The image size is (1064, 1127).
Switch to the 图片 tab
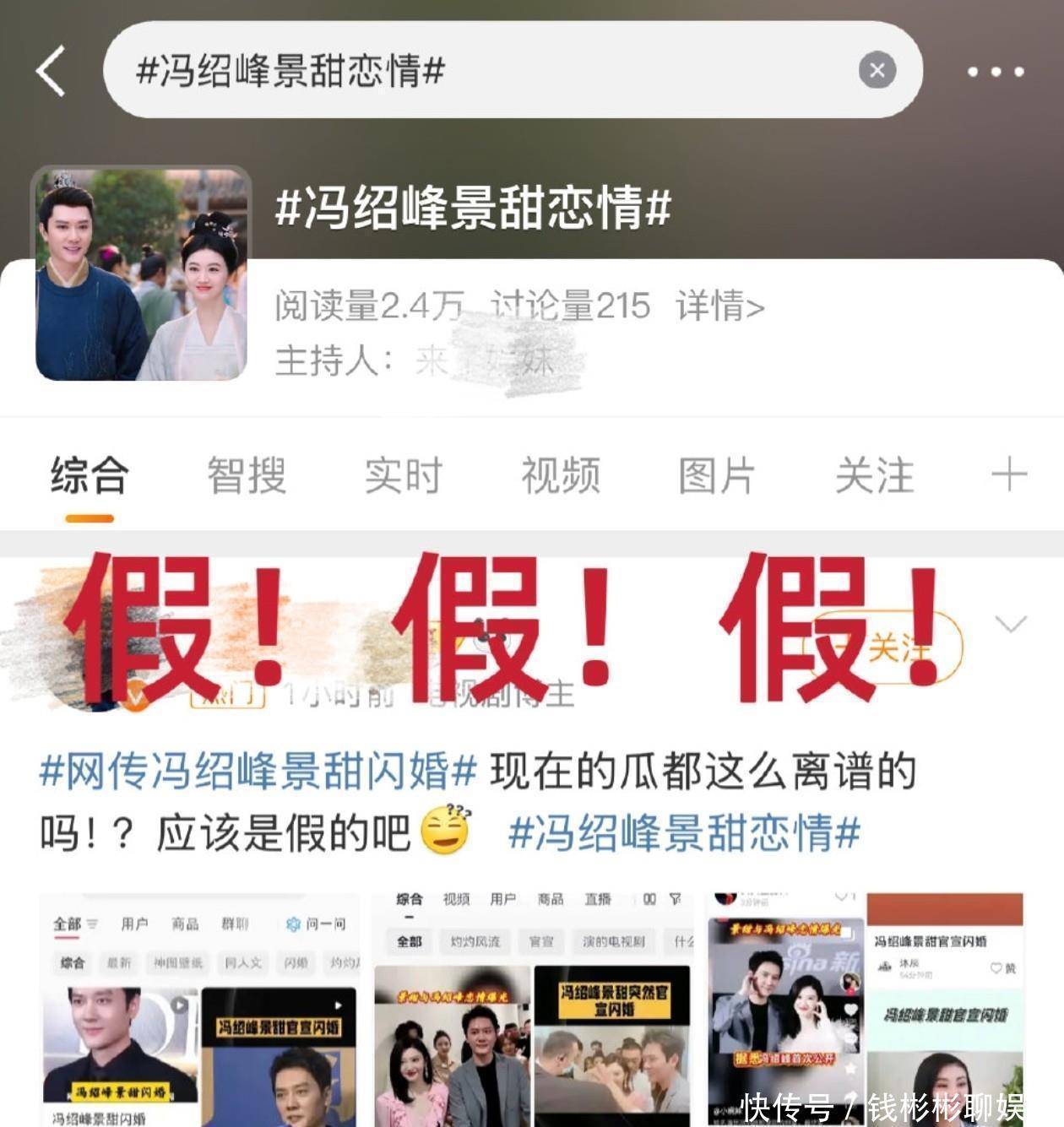[716, 475]
